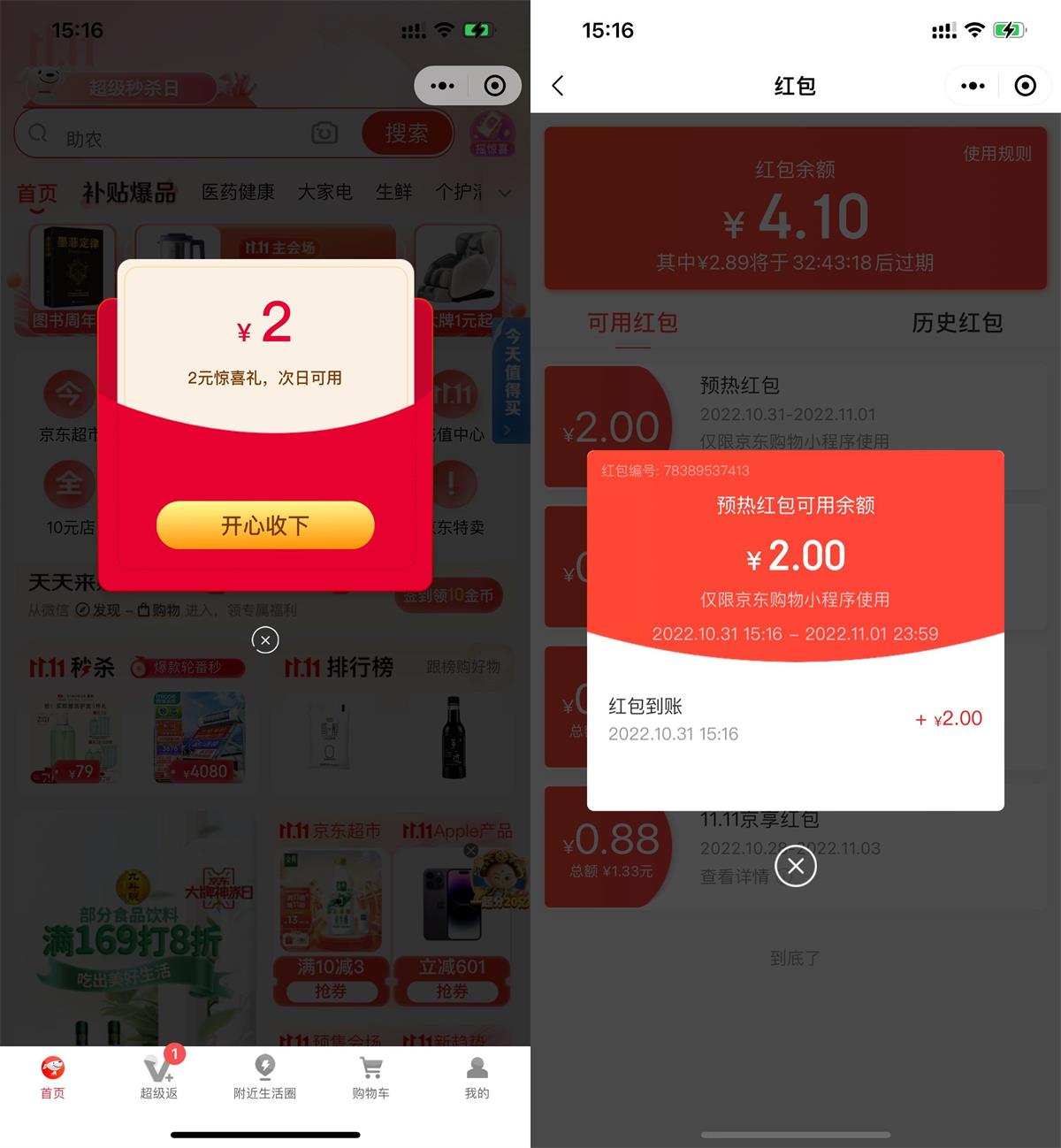1061x1148 pixels.
Task: Tap the 开心收下 button
Action: pos(265,525)
